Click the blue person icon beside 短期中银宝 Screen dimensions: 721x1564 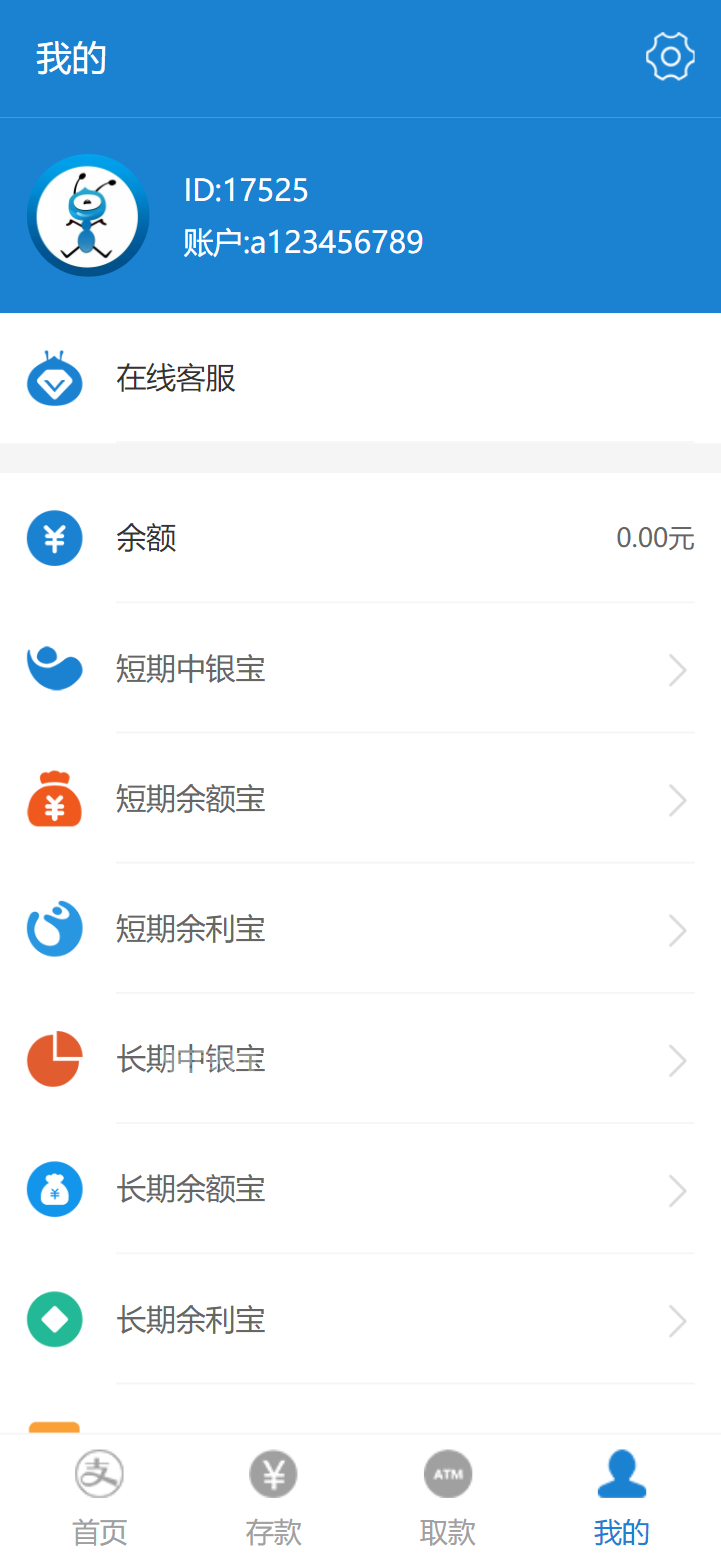click(55, 669)
